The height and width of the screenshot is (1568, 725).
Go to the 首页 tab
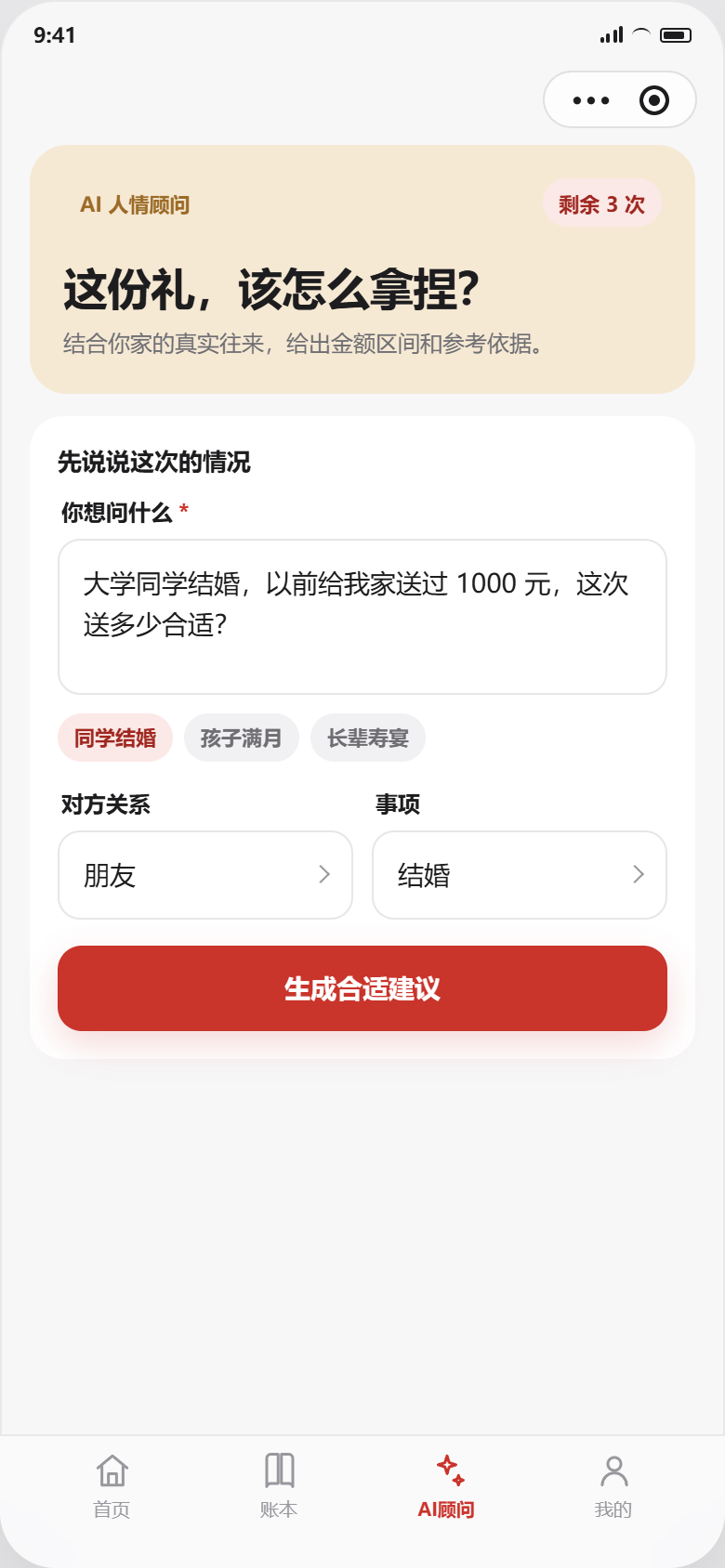click(x=112, y=1486)
